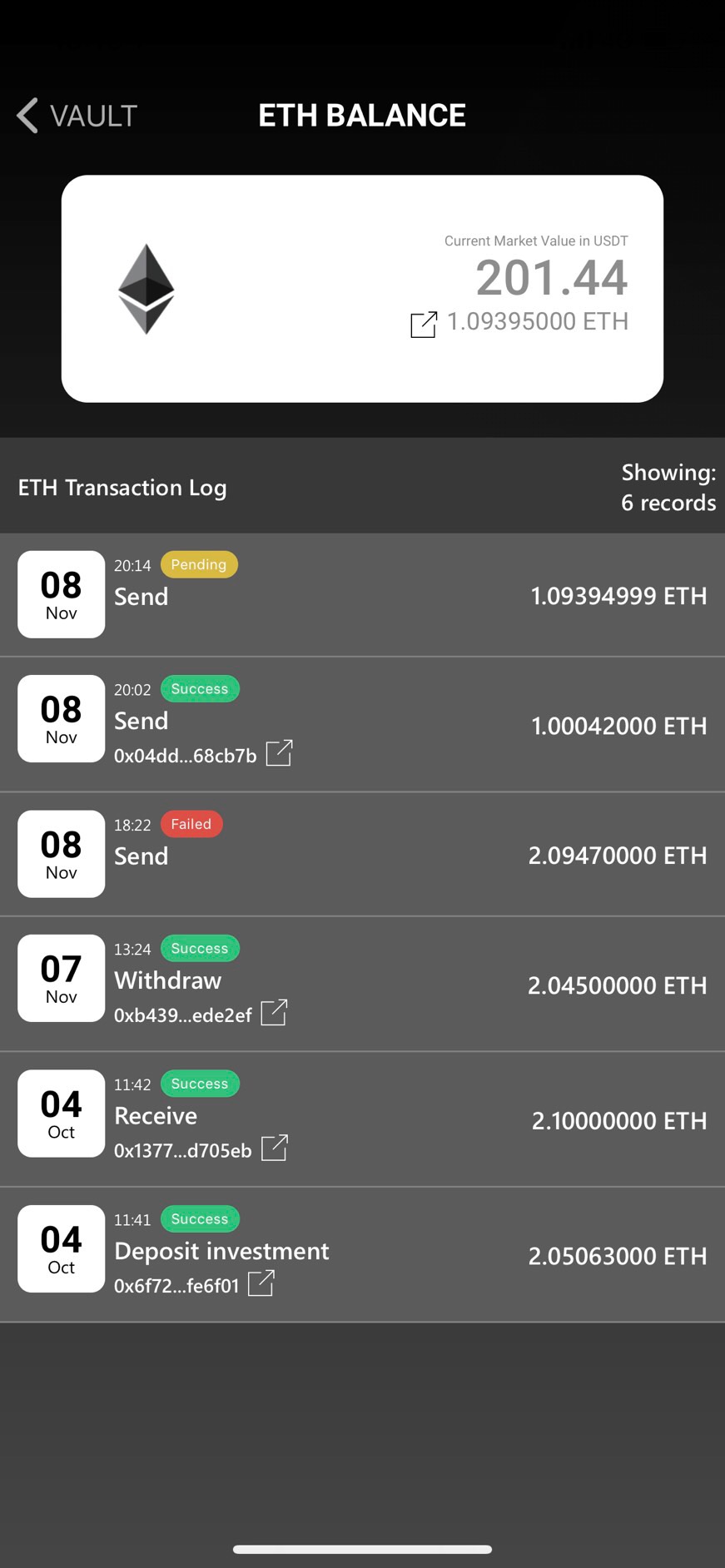Image resolution: width=725 pixels, height=1568 pixels.
Task: Open the failed Send of 2.09470000 ETH
Action: (362, 855)
